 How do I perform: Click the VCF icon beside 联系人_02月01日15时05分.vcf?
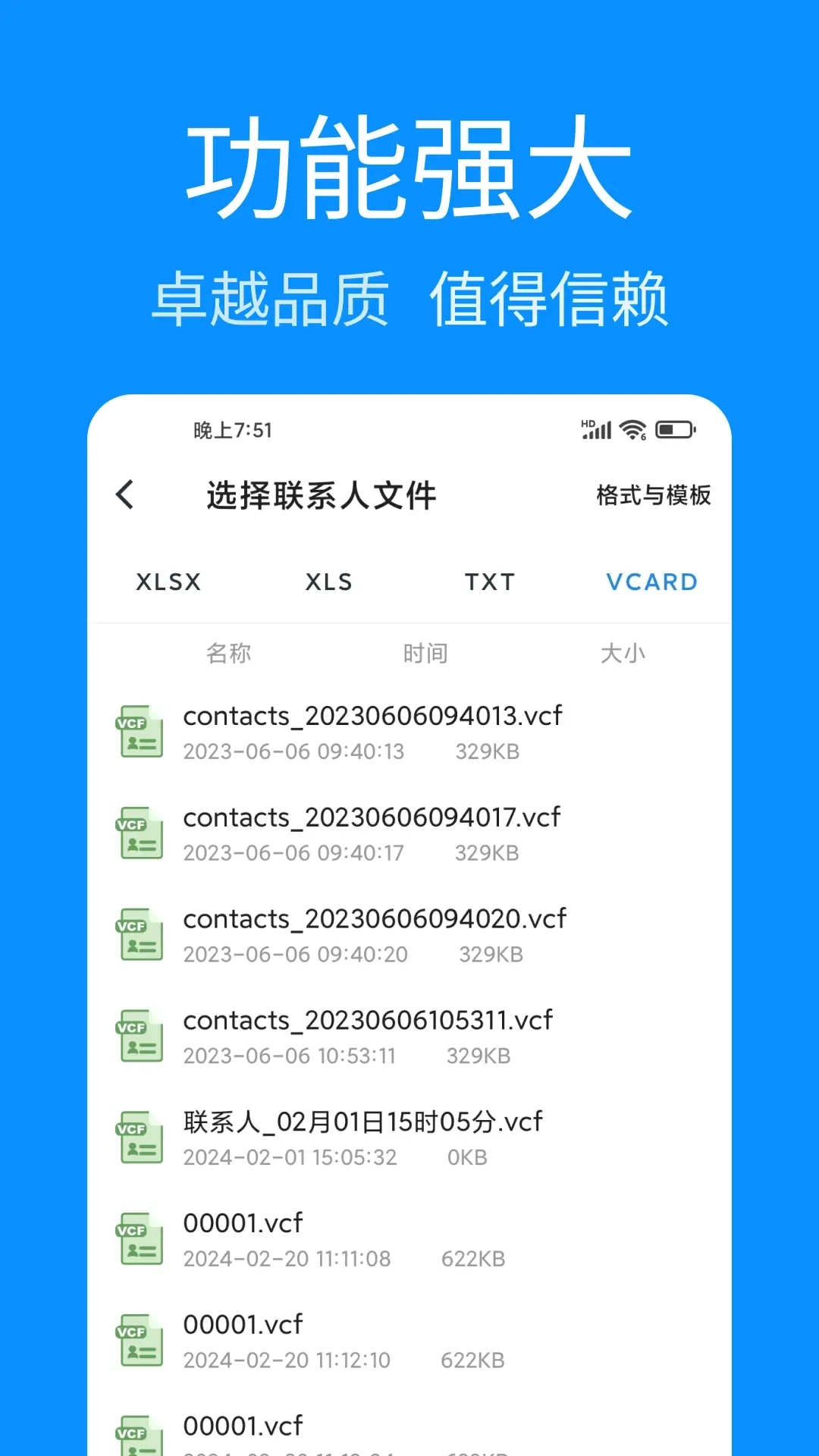tap(139, 1137)
